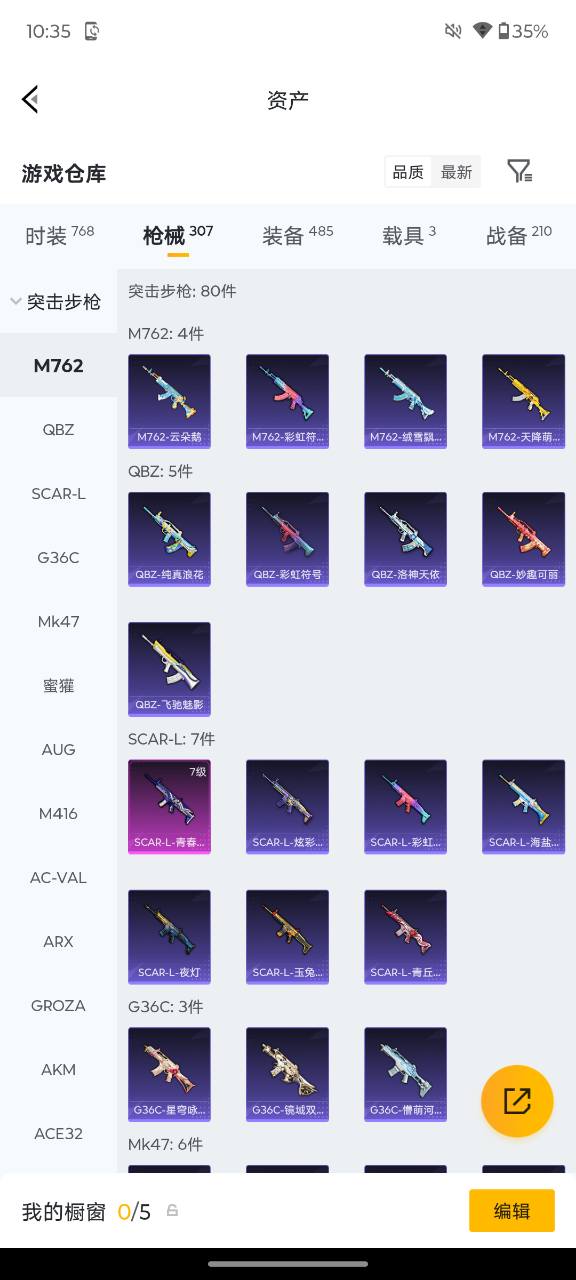
Task: Open the SCAR-L-夜灯 skin
Action: (x=169, y=936)
